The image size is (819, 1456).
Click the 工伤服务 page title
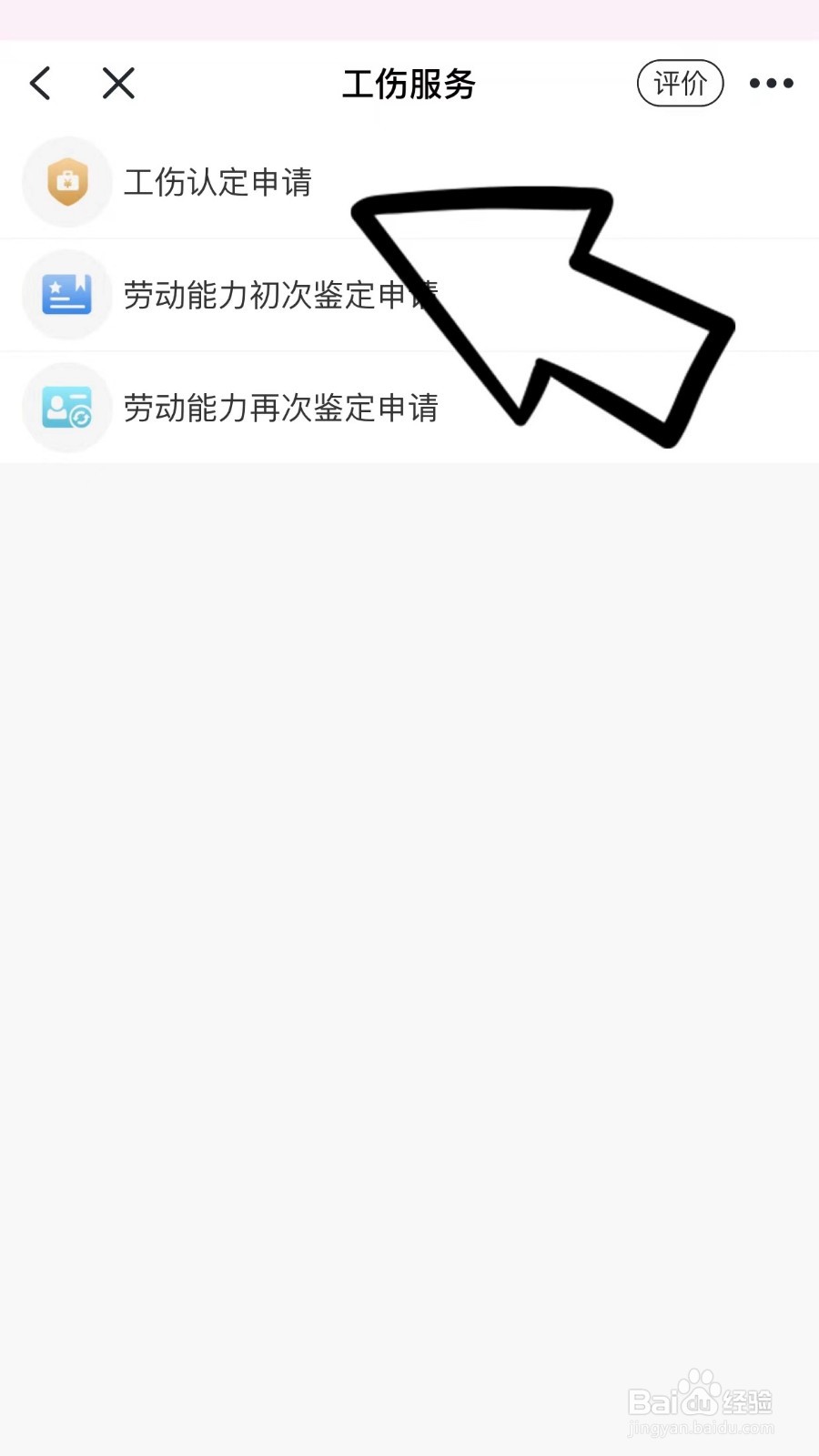click(408, 83)
